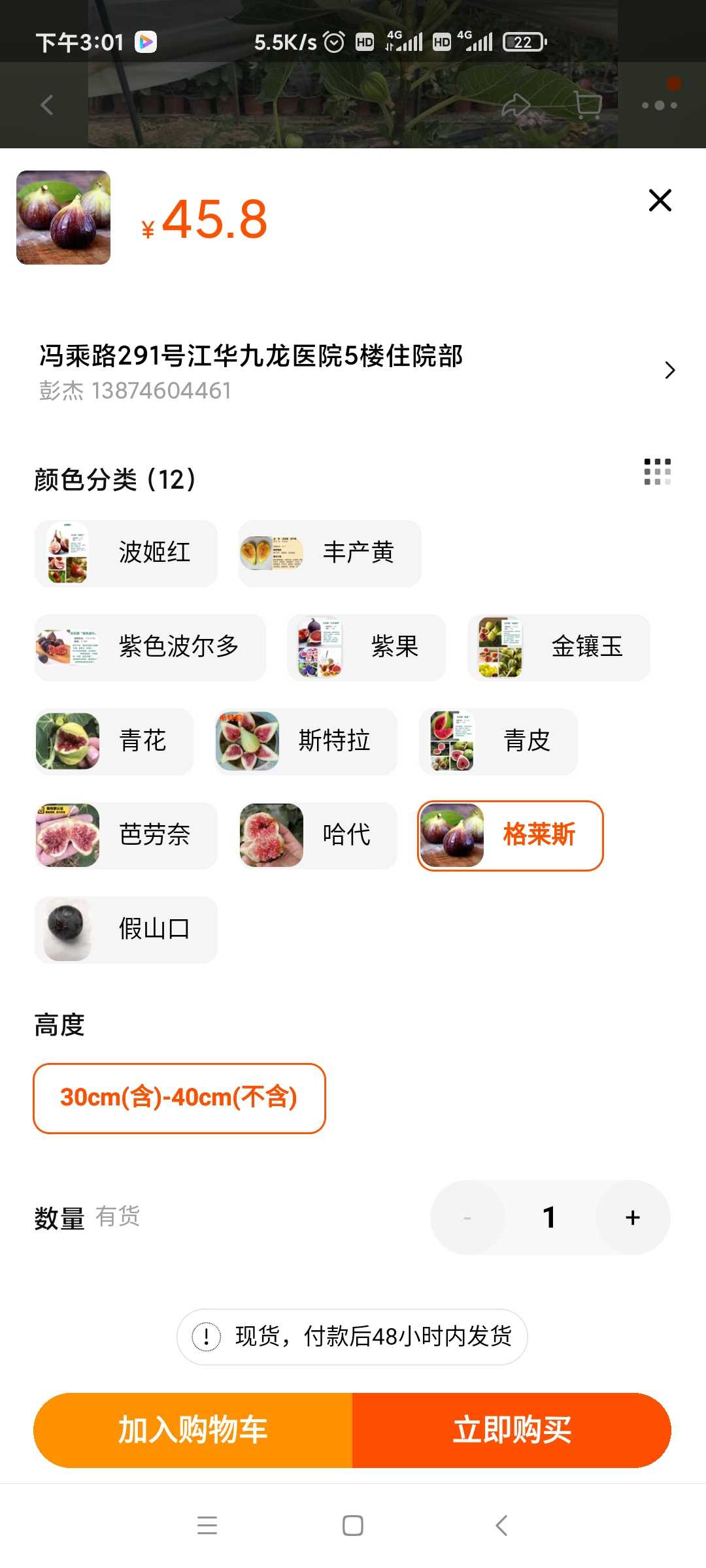
Task: Tap the 30cm(含)-40cm(不含) height option
Action: point(179,1098)
